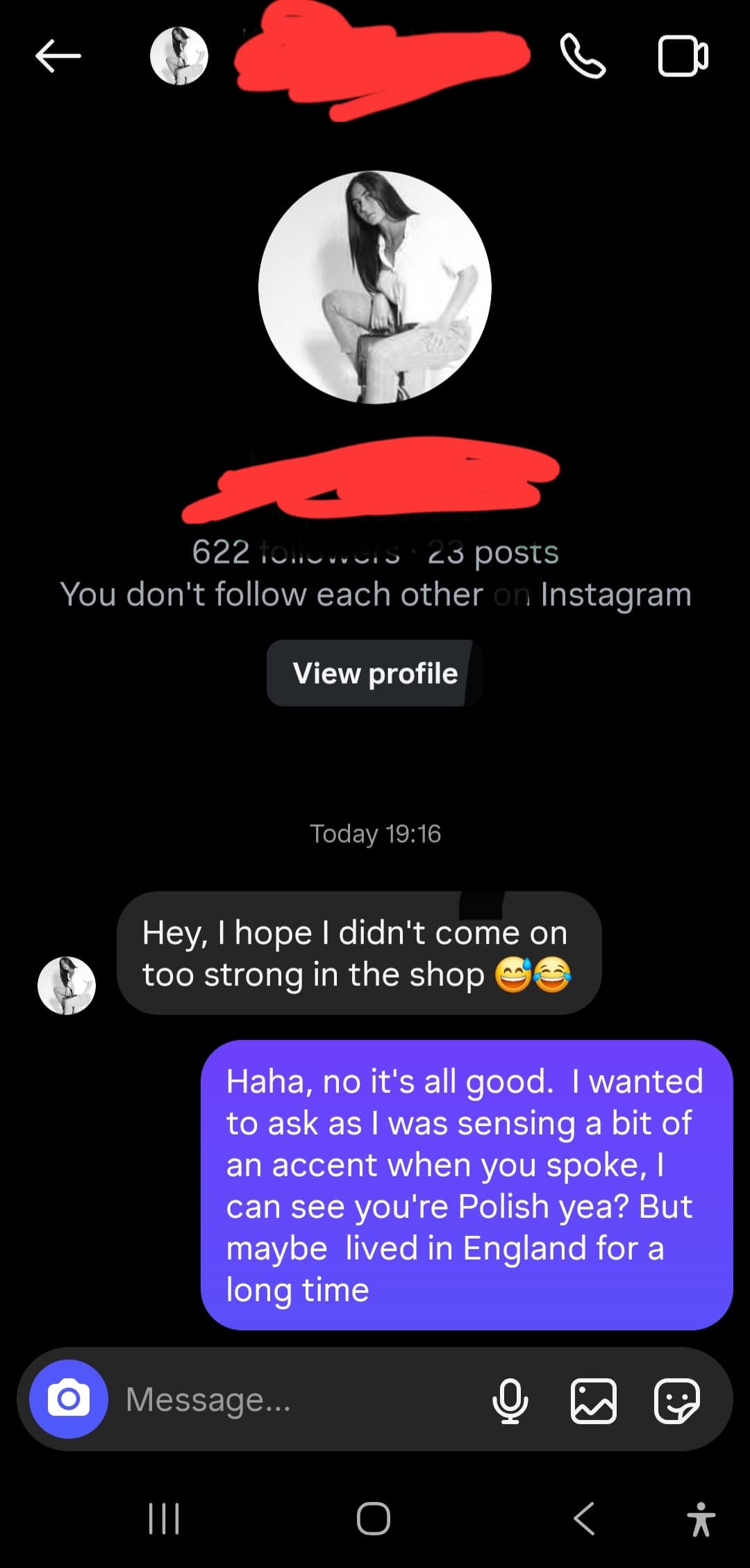Open the sticker picker
The width and height of the screenshot is (750, 1568).
pyautogui.click(x=676, y=1401)
